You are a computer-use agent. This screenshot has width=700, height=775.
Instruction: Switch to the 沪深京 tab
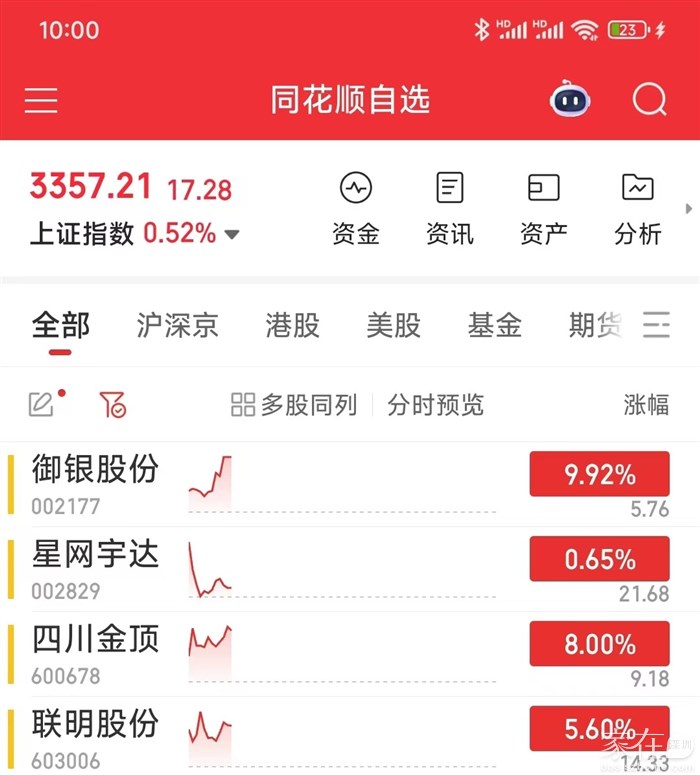tap(177, 325)
